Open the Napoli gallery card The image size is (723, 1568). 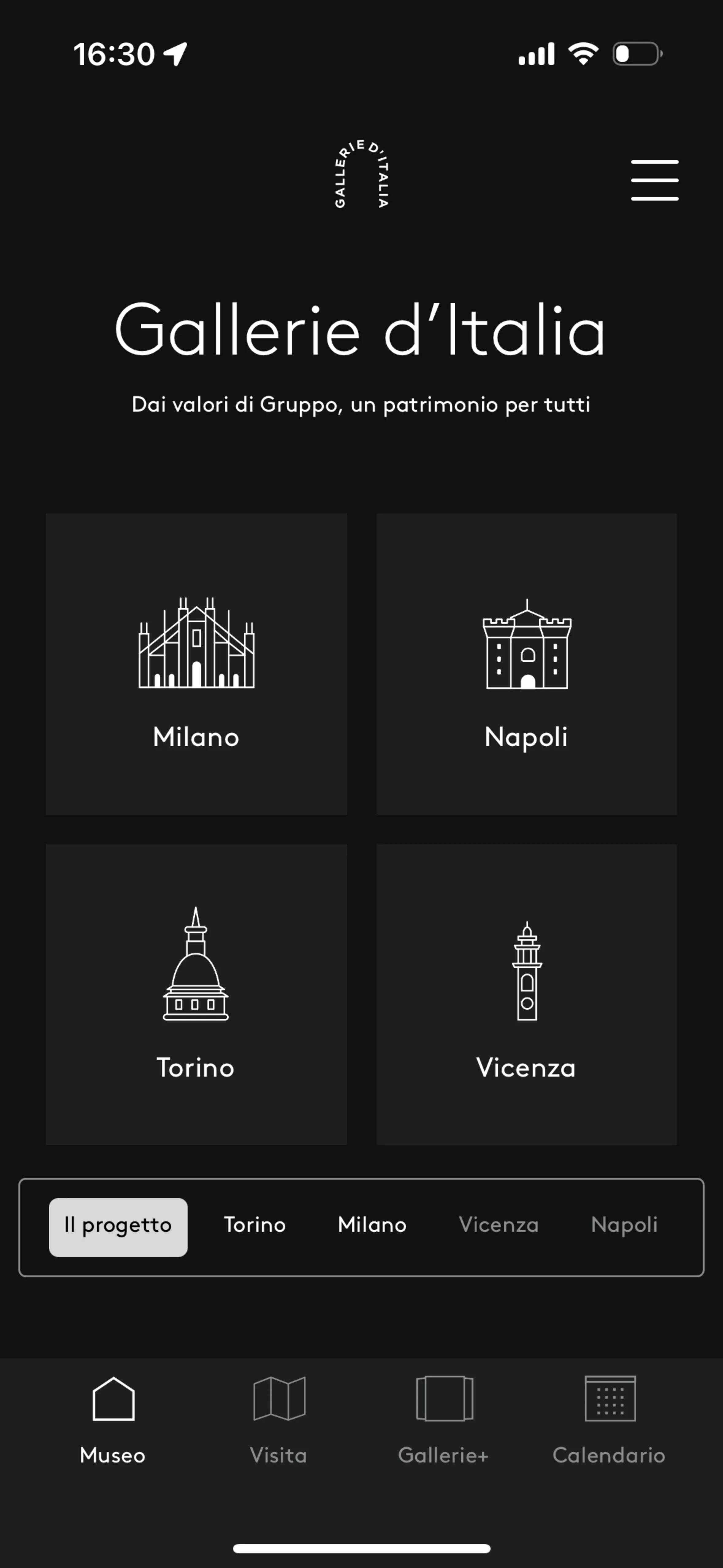(x=526, y=670)
